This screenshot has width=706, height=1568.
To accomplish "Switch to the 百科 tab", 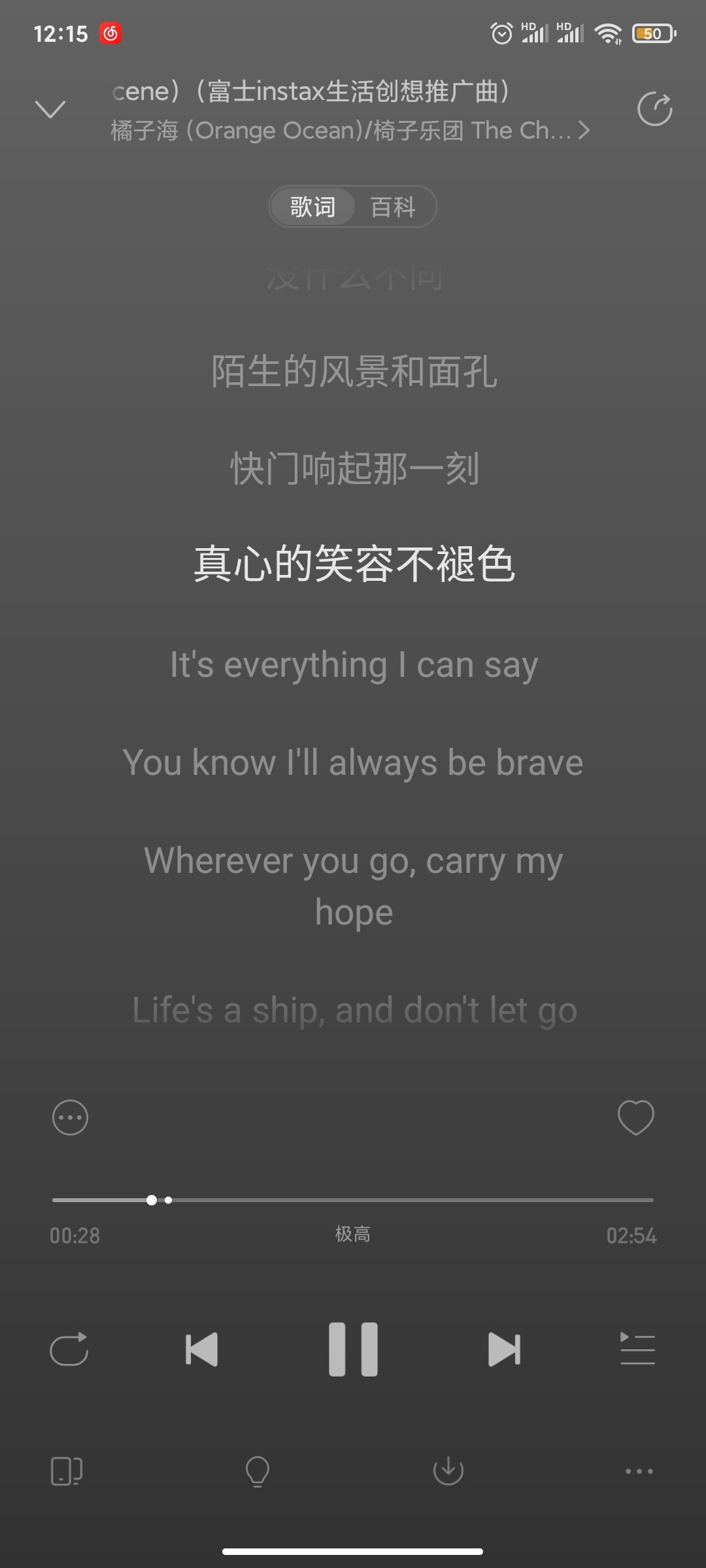I will point(393,207).
